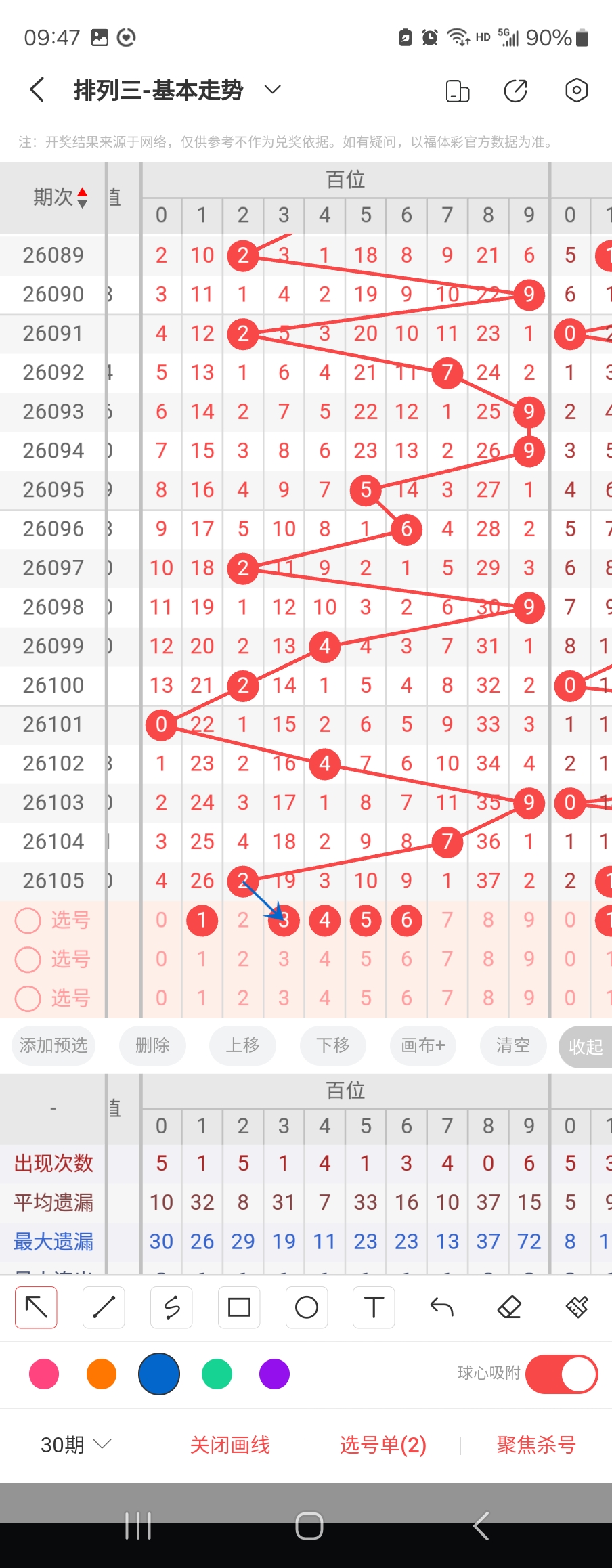612x1568 pixels.
Task: Undo the last drawing action
Action: click(x=441, y=1307)
